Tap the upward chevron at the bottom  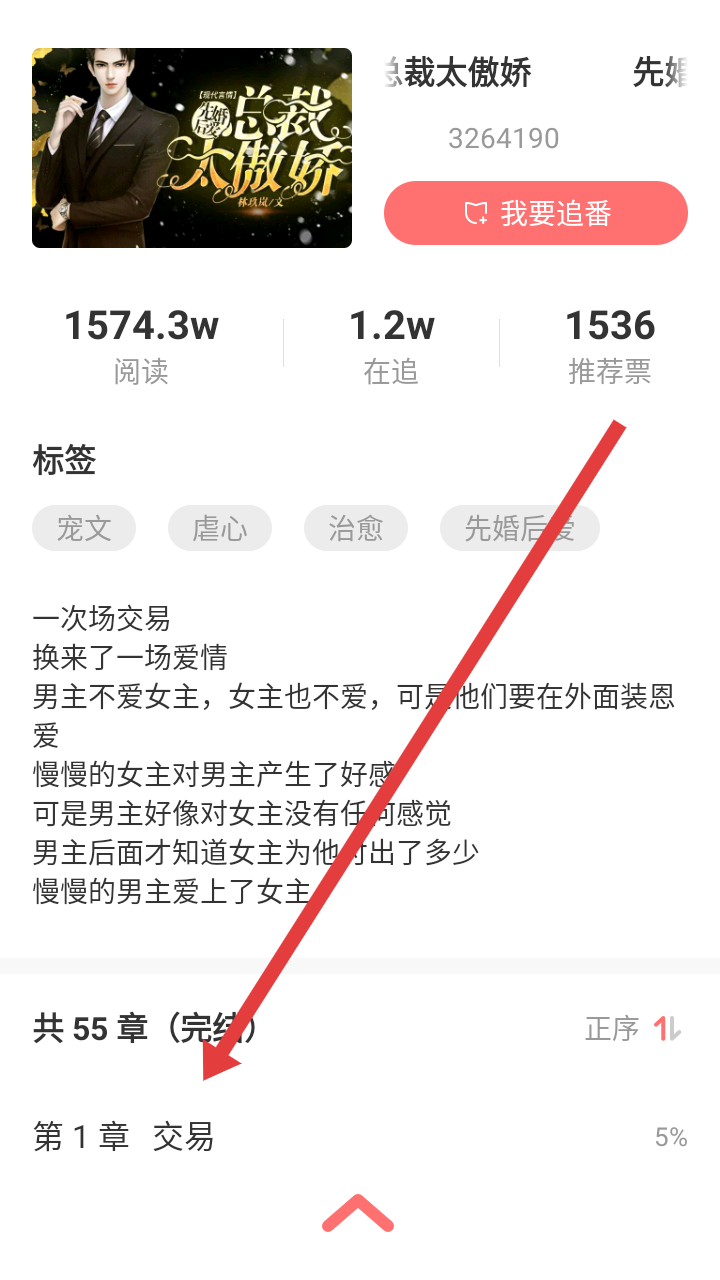click(x=358, y=1213)
